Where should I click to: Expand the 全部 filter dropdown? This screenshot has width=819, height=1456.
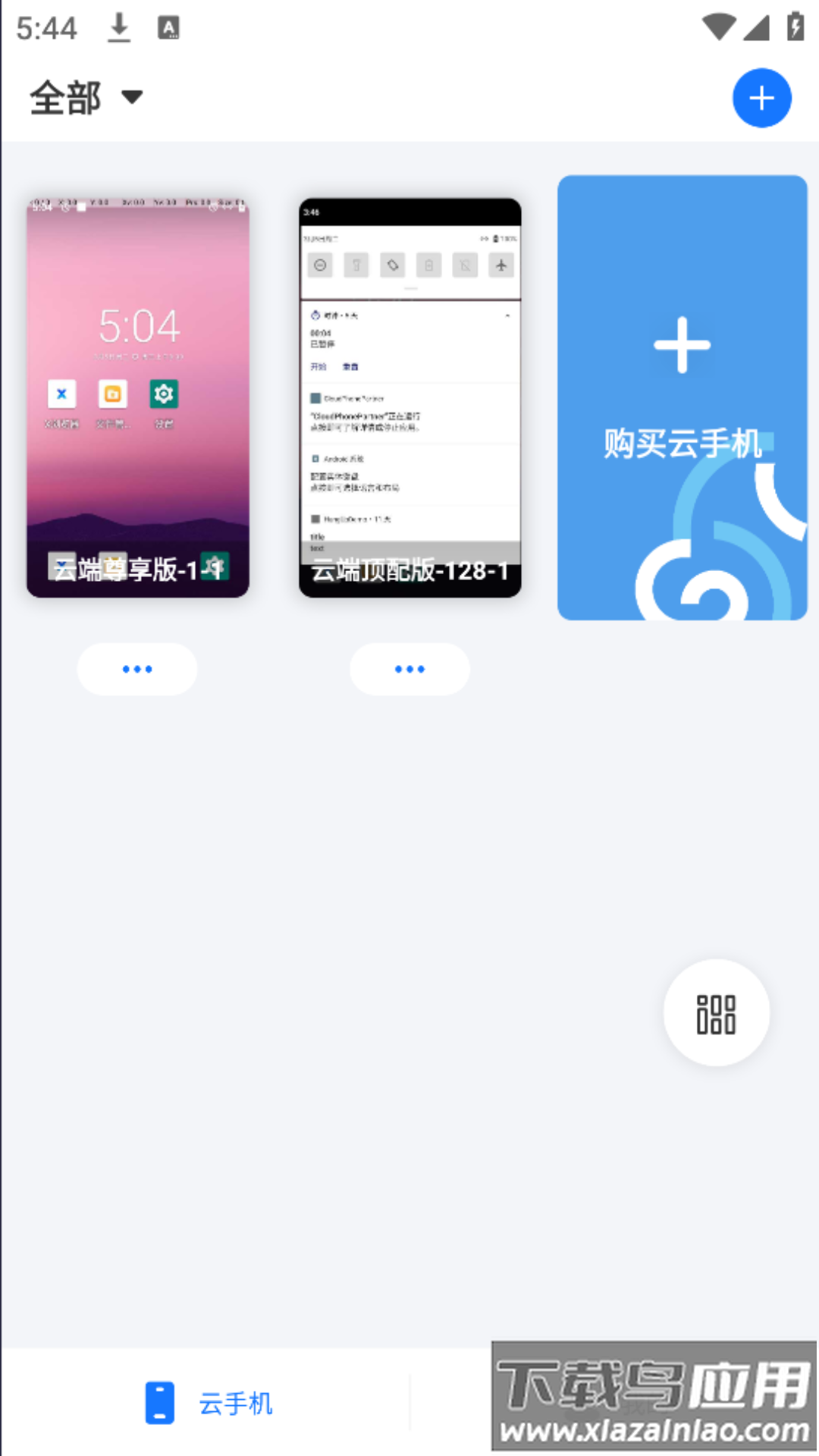point(64,97)
